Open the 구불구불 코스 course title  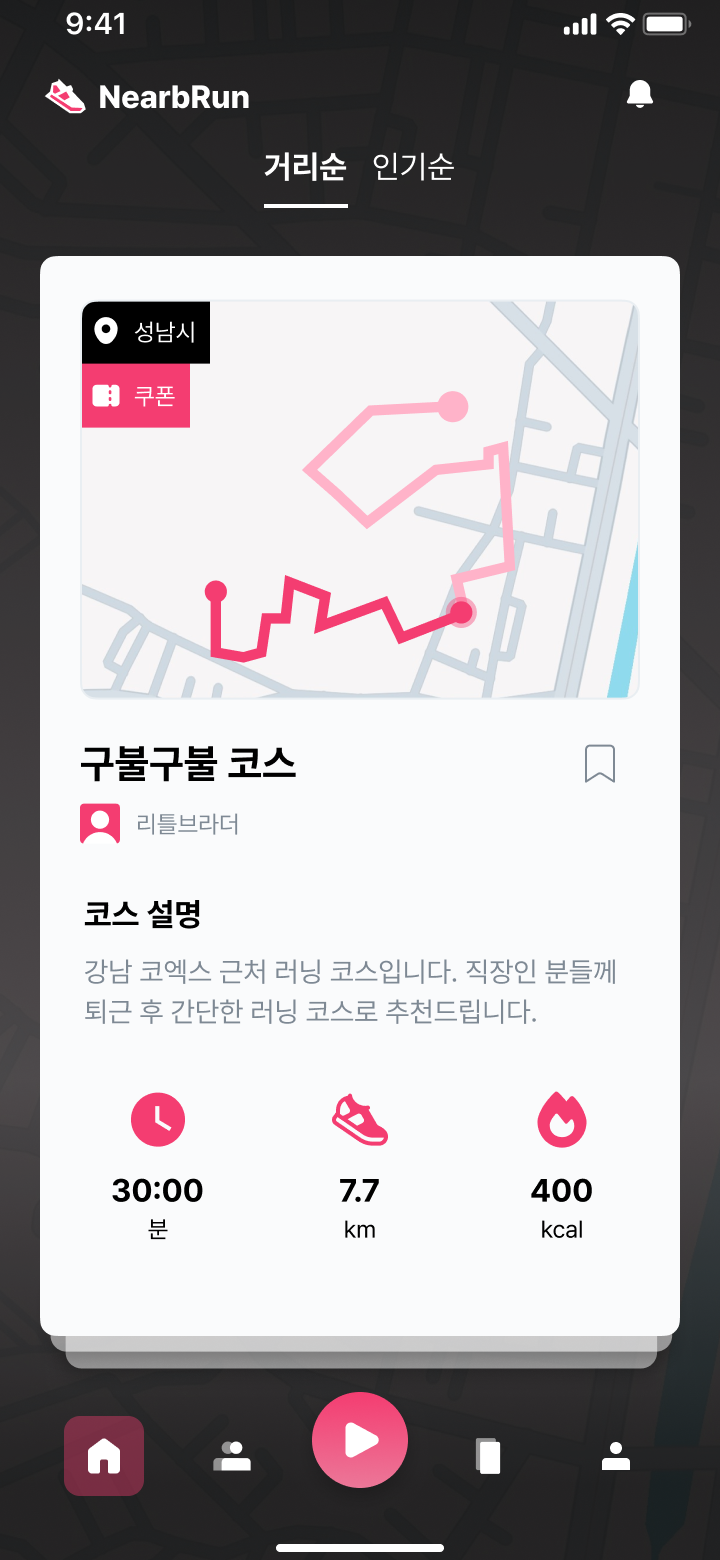(188, 764)
